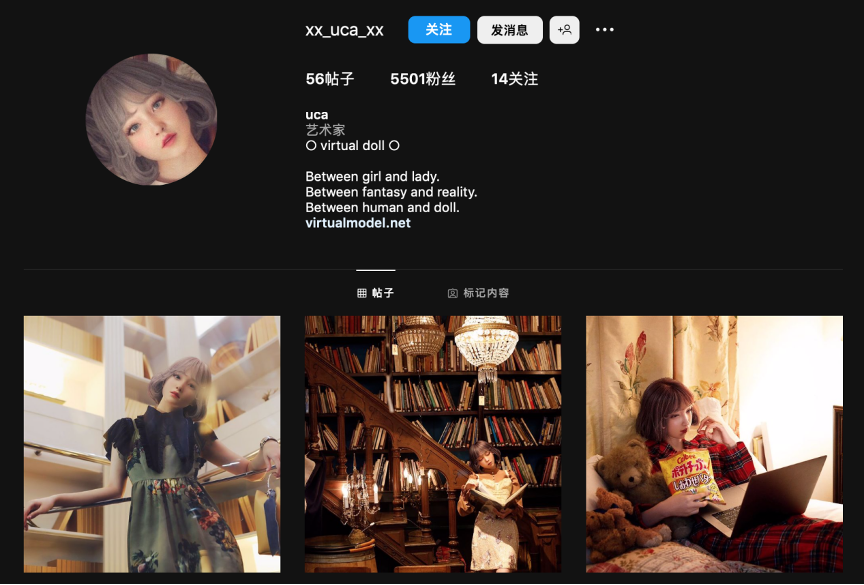864x585 pixels.
Task: Follow xx_uca_xx with the blue 关注 button
Action: (x=438, y=30)
